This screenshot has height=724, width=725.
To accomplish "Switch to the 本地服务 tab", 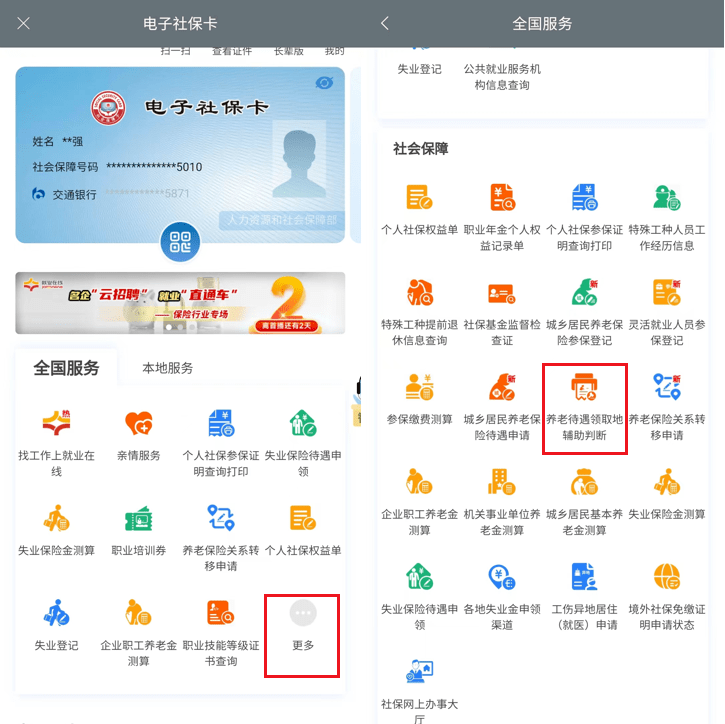I will 167,368.
